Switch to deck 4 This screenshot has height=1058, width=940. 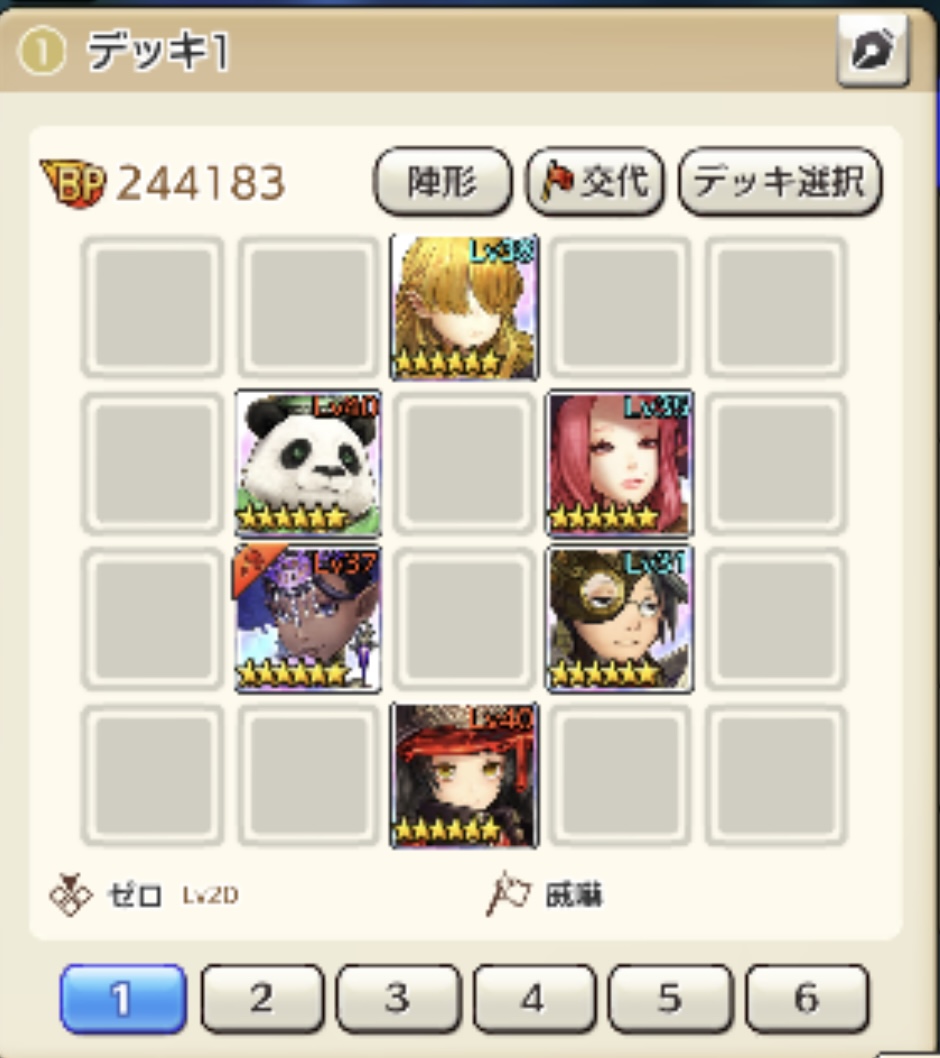point(533,998)
